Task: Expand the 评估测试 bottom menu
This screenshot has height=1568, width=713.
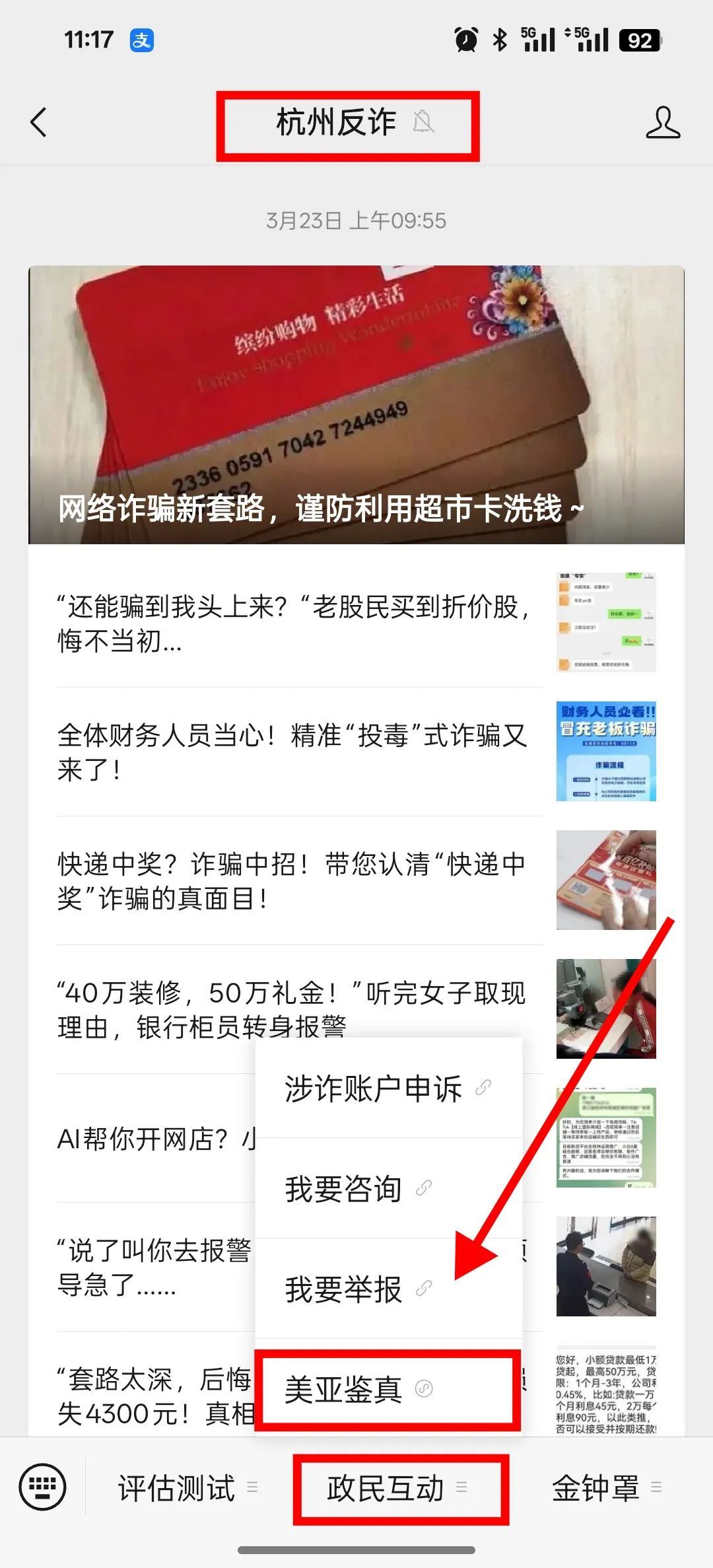Action: point(187,1488)
